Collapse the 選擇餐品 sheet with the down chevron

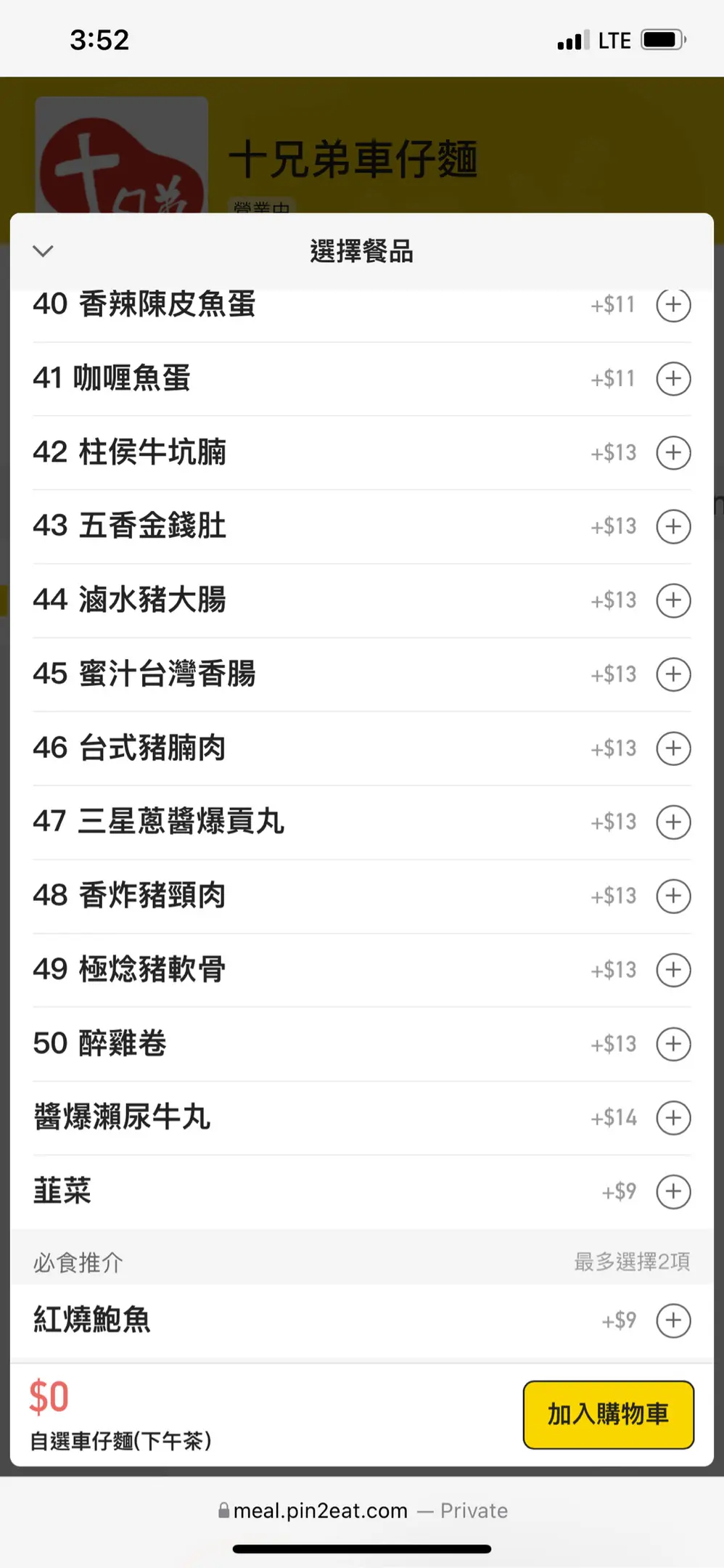tap(44, 251)
